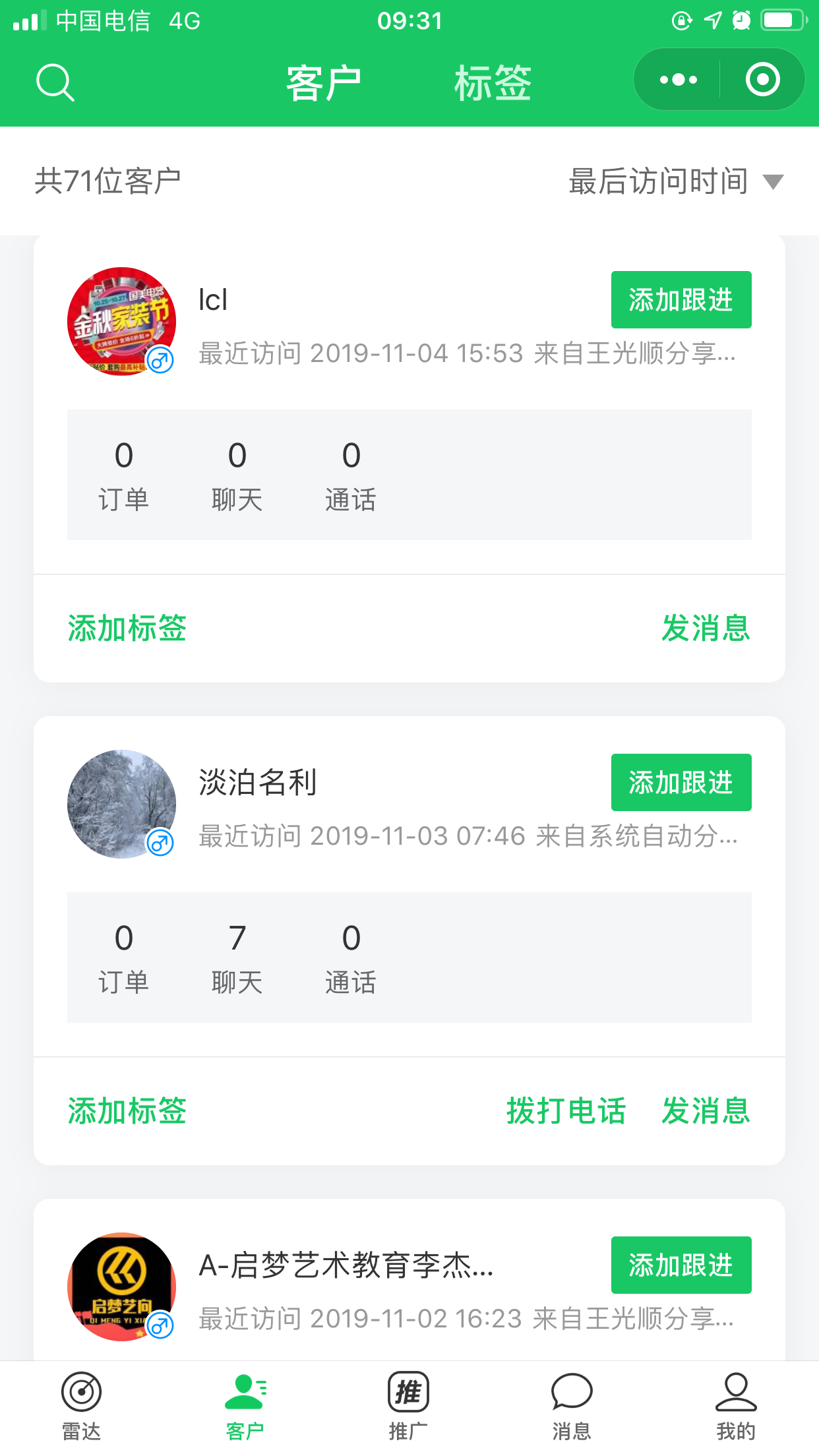Send a message to 淡泊名利
The height and width of the screenshot is (1456, 819).
tap(706, 1110)
